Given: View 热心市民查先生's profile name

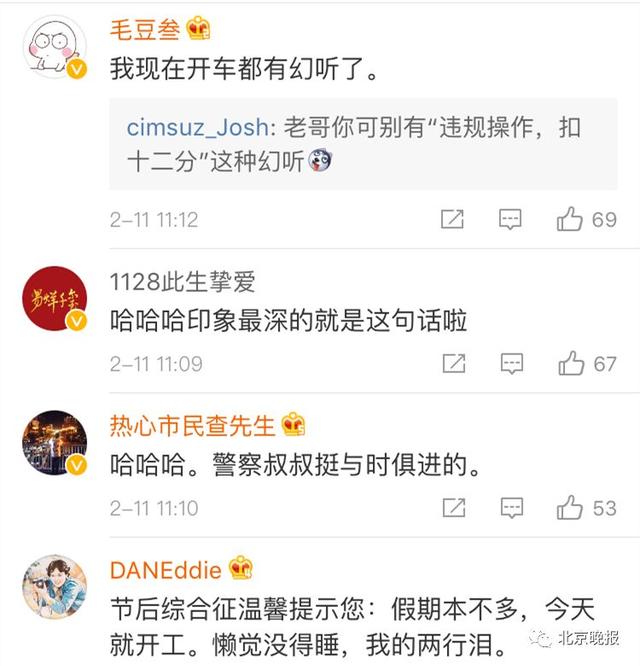Looking at the screenshot, I should click(192, 426).
